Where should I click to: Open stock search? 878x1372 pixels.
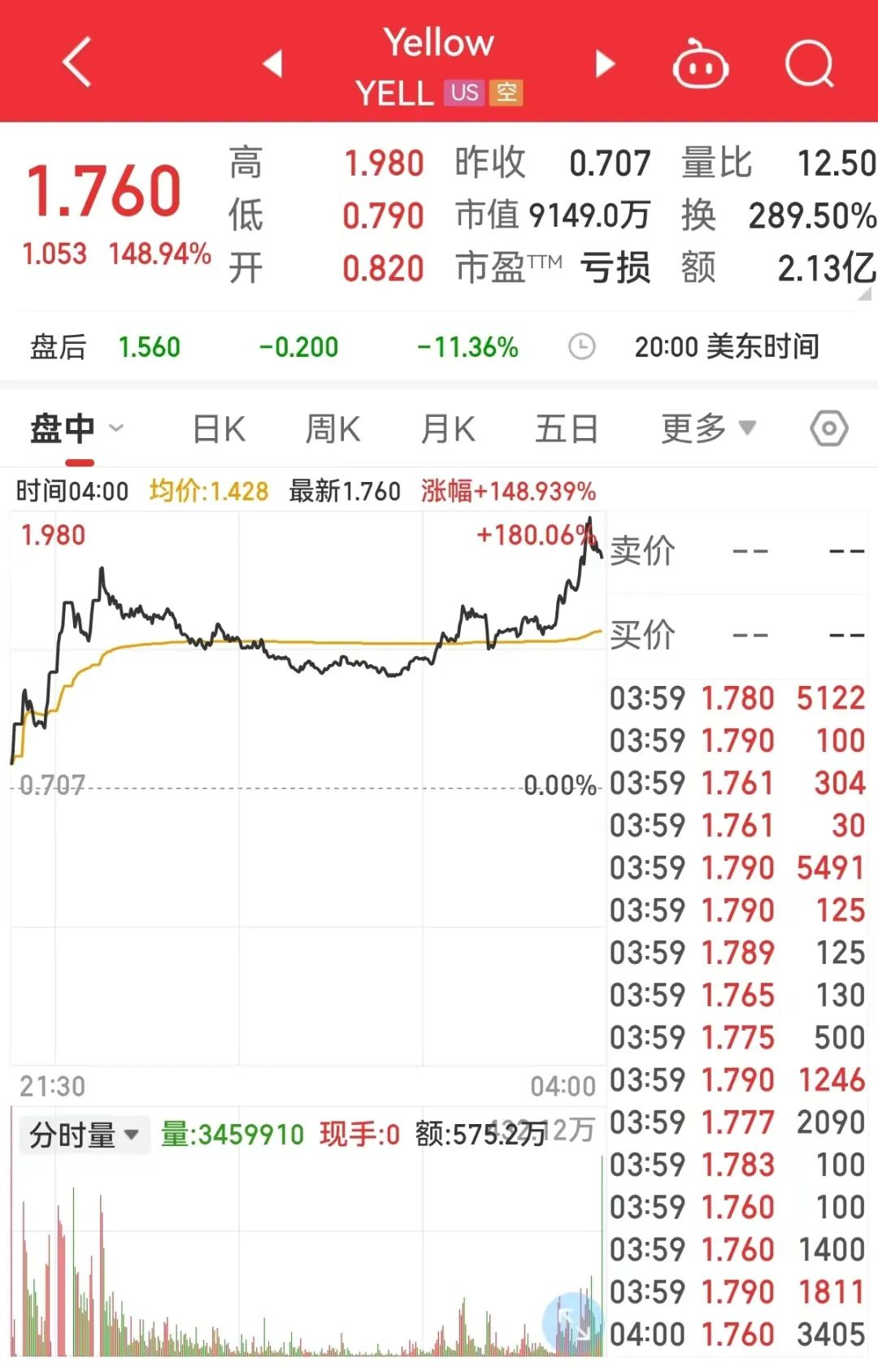tap(810, 63)
